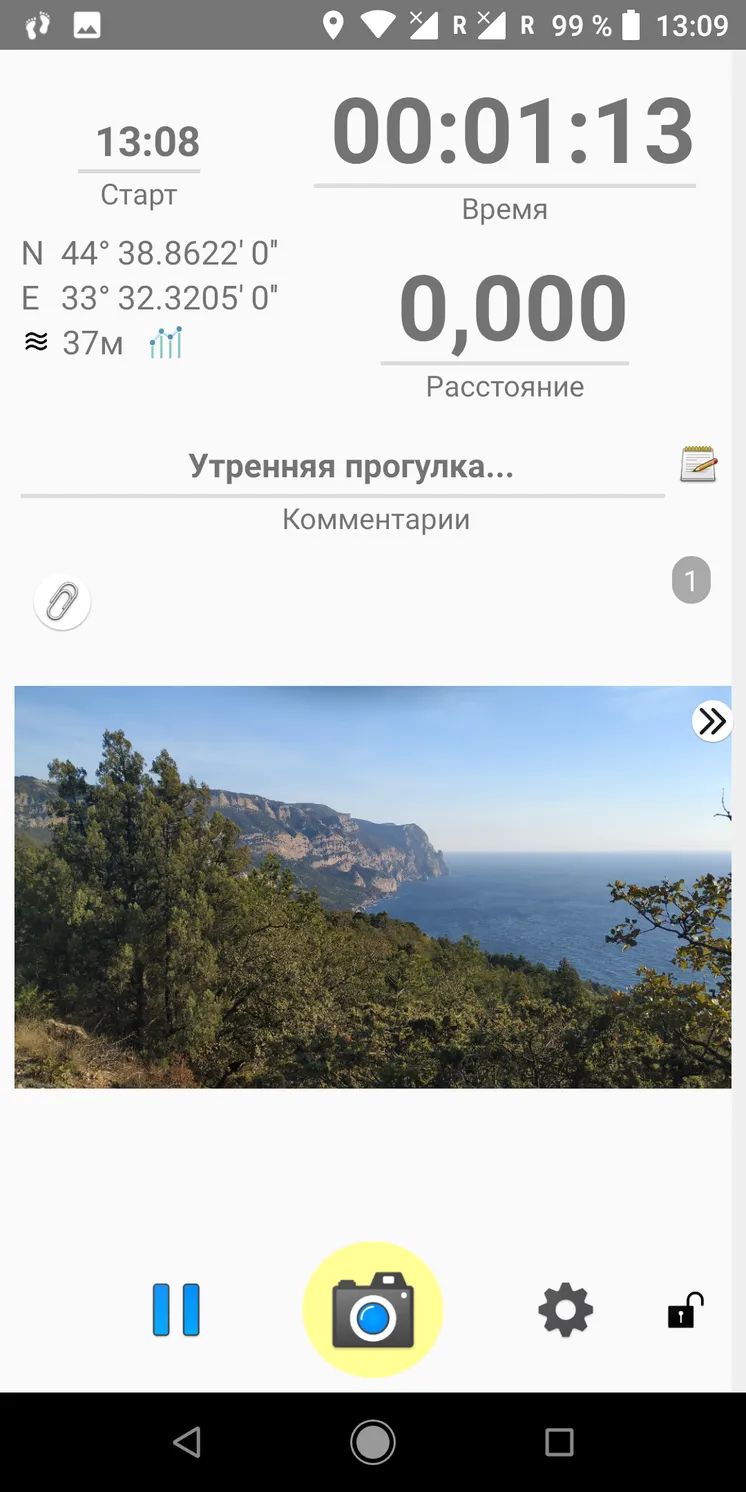
Task: Tap the screen lock padlock icon
Action: pyautogui.click(x=685, y=1310)
